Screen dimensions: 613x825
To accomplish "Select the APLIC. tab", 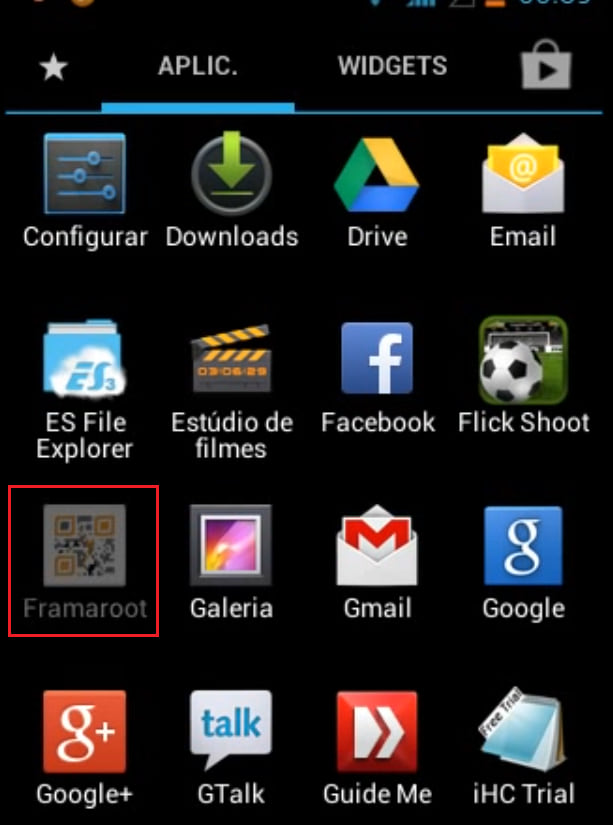I will coord(198,67).
